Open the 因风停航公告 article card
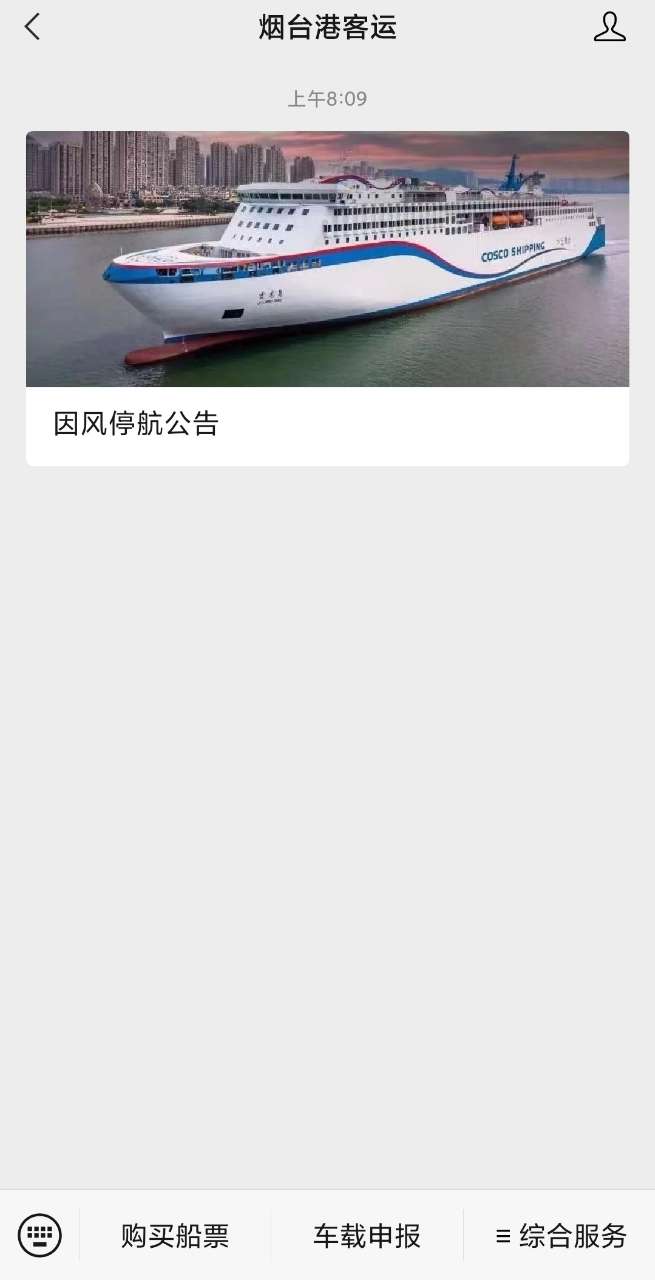Screen dimensions: 655x1280 coord(327,298)
